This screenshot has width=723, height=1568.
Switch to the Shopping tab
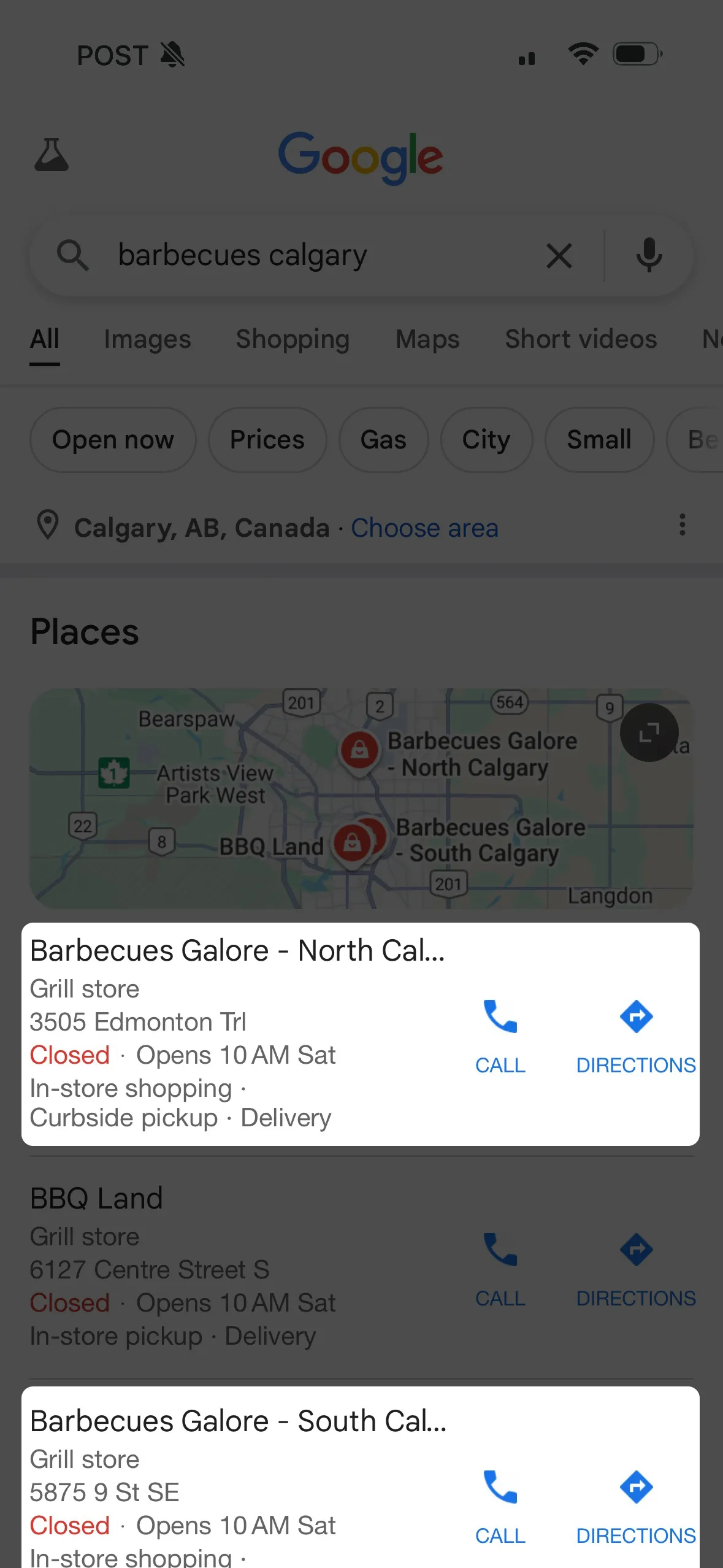[x=293, y=339]
